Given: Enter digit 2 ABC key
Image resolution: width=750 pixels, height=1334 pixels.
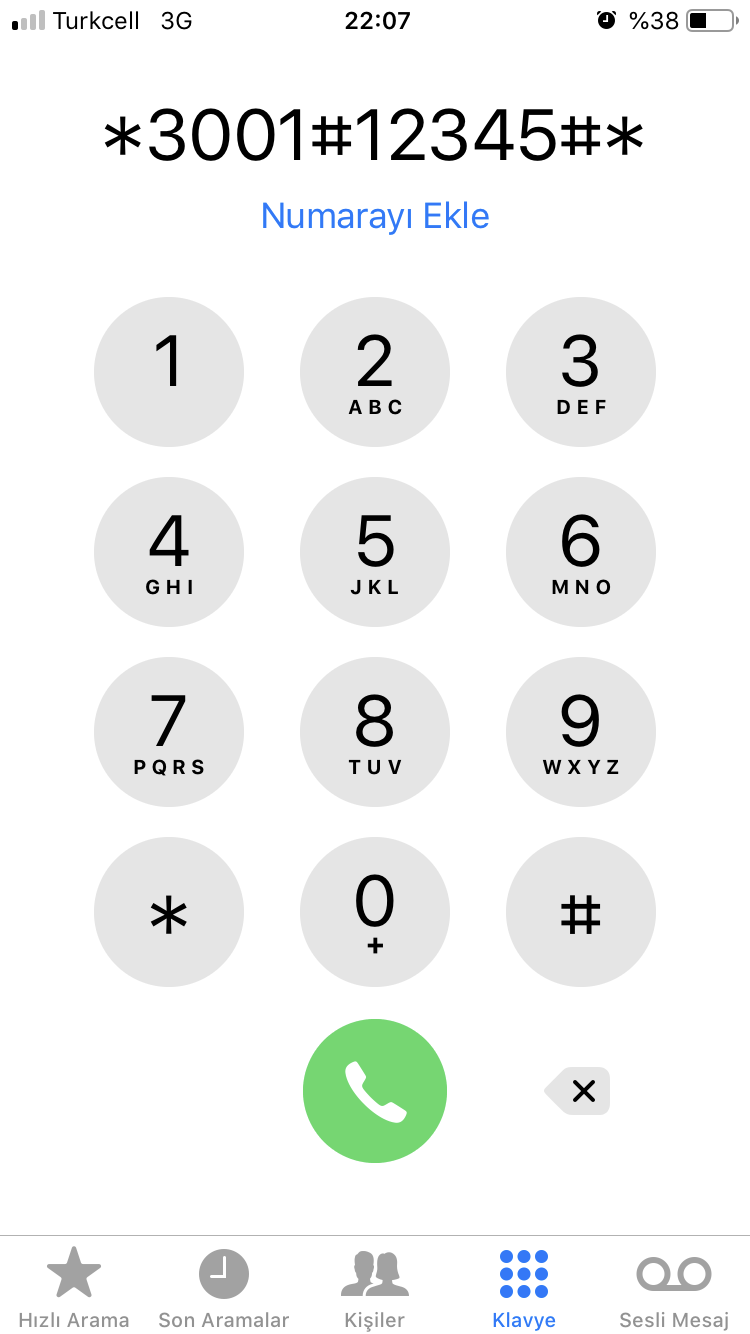Looking at the screenshot, I should click(x=375, y=372).
